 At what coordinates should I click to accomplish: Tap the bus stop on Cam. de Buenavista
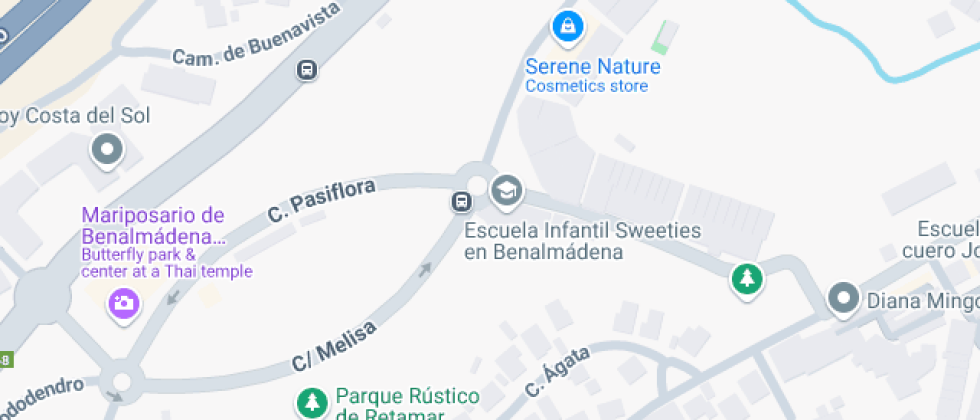[x=307, y=70]
